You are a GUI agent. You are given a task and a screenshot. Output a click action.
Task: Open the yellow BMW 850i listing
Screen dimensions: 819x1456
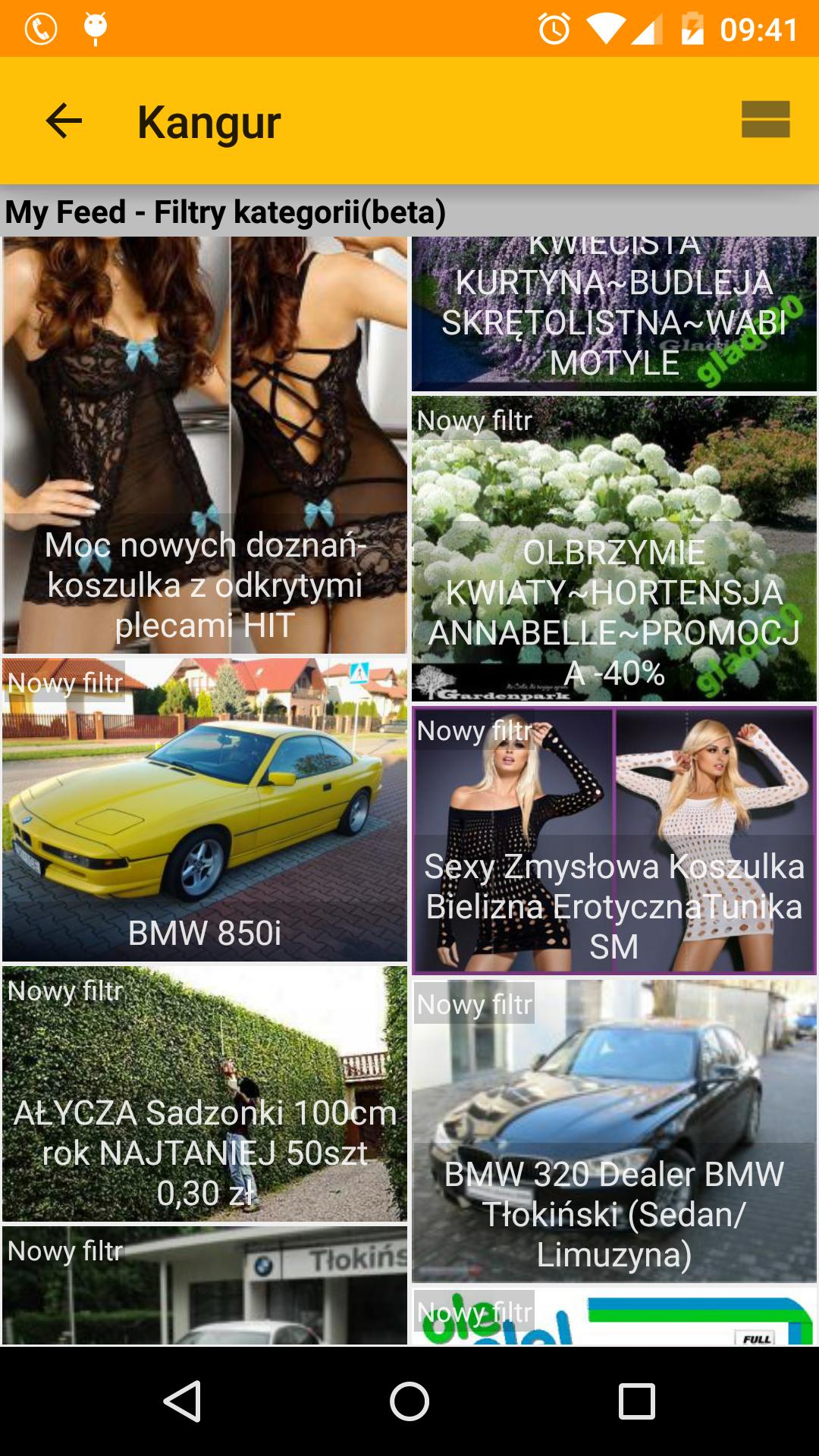pos(205,809)
